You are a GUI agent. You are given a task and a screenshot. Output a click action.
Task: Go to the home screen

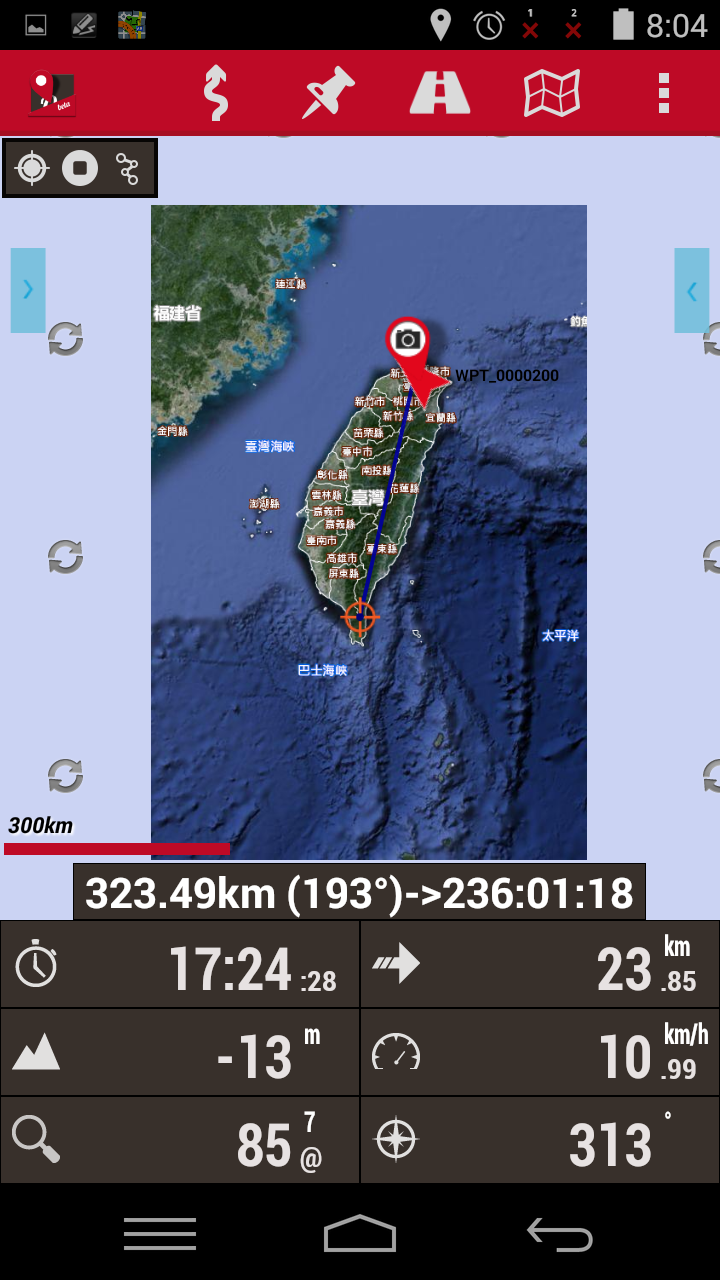360,1234
